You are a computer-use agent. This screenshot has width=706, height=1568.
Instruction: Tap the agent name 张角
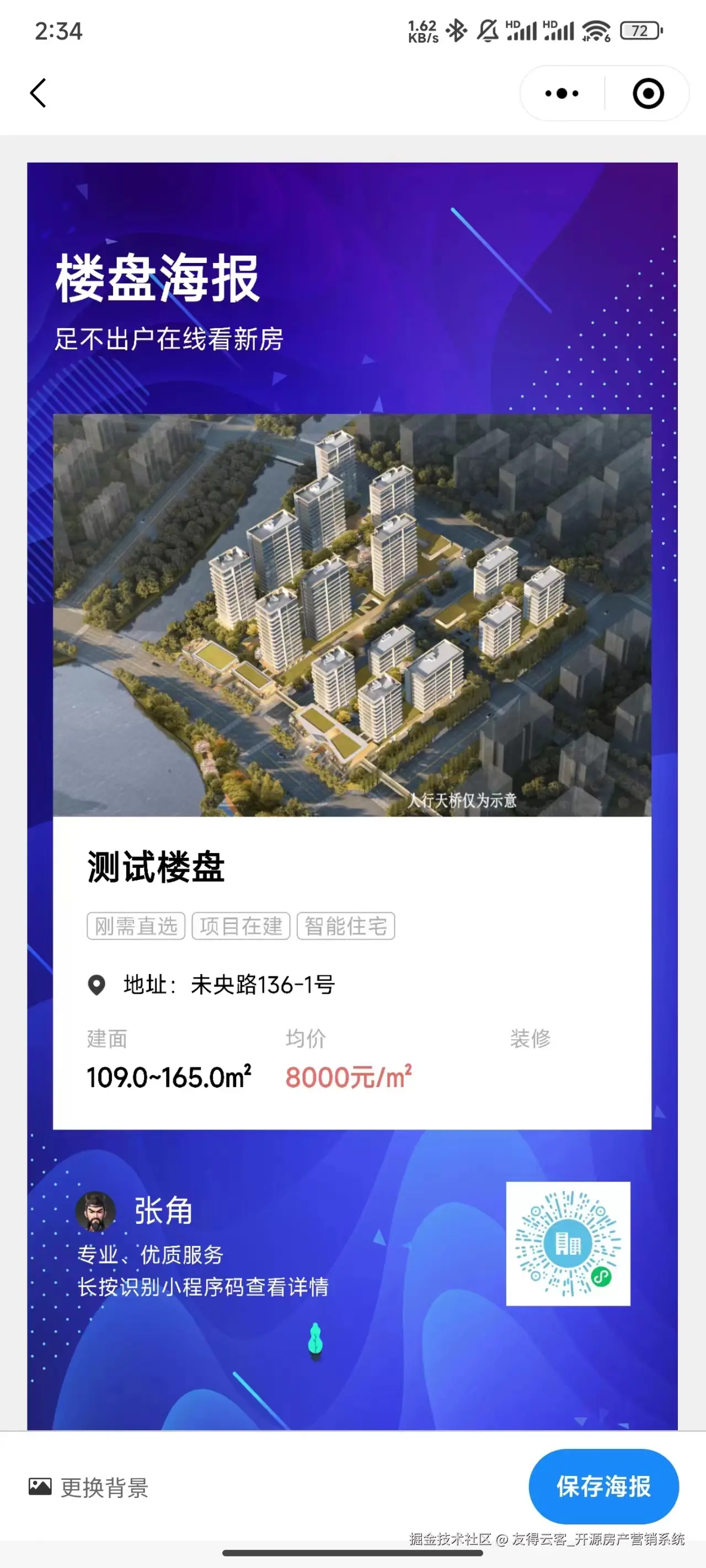click(x=162, y=1210)
